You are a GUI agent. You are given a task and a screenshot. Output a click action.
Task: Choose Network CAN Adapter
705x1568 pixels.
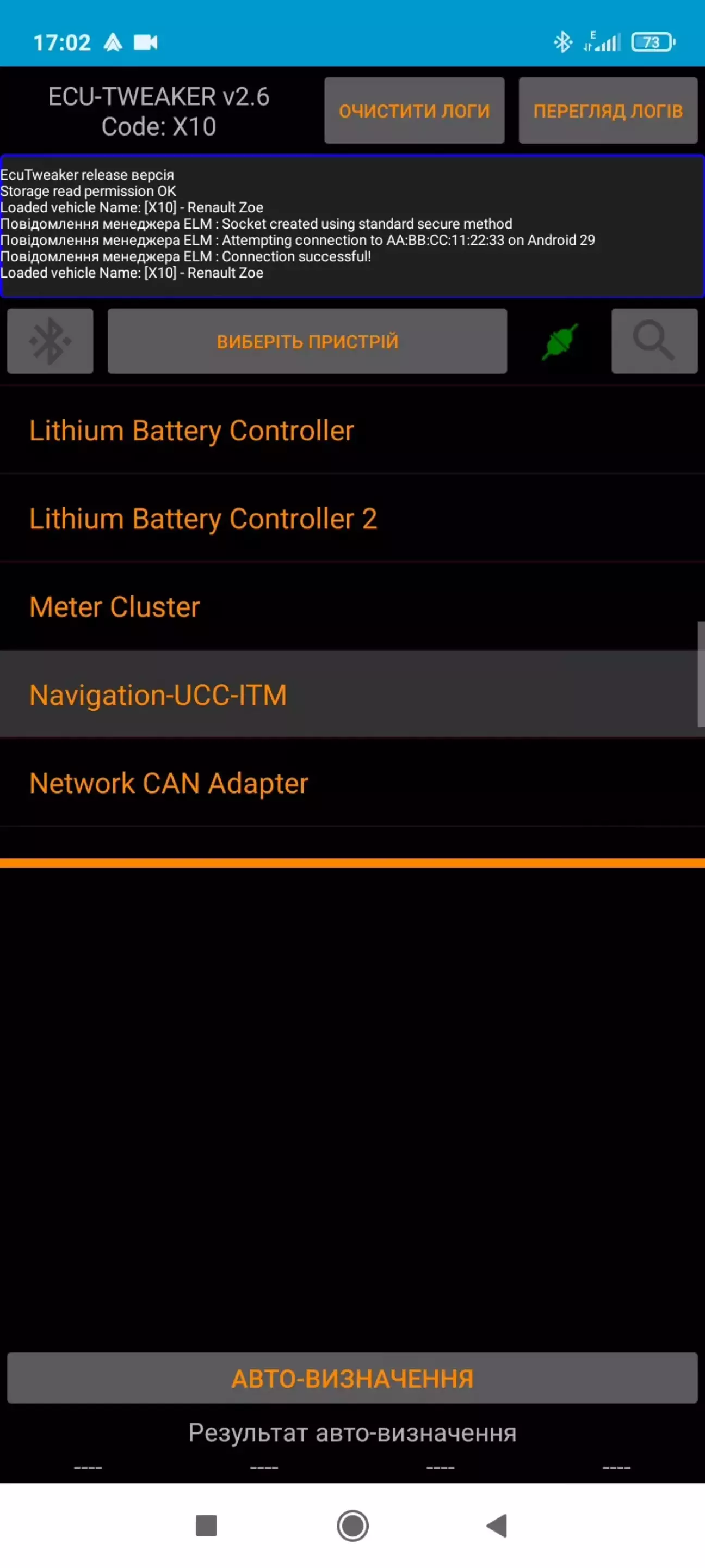pos(169,783)
